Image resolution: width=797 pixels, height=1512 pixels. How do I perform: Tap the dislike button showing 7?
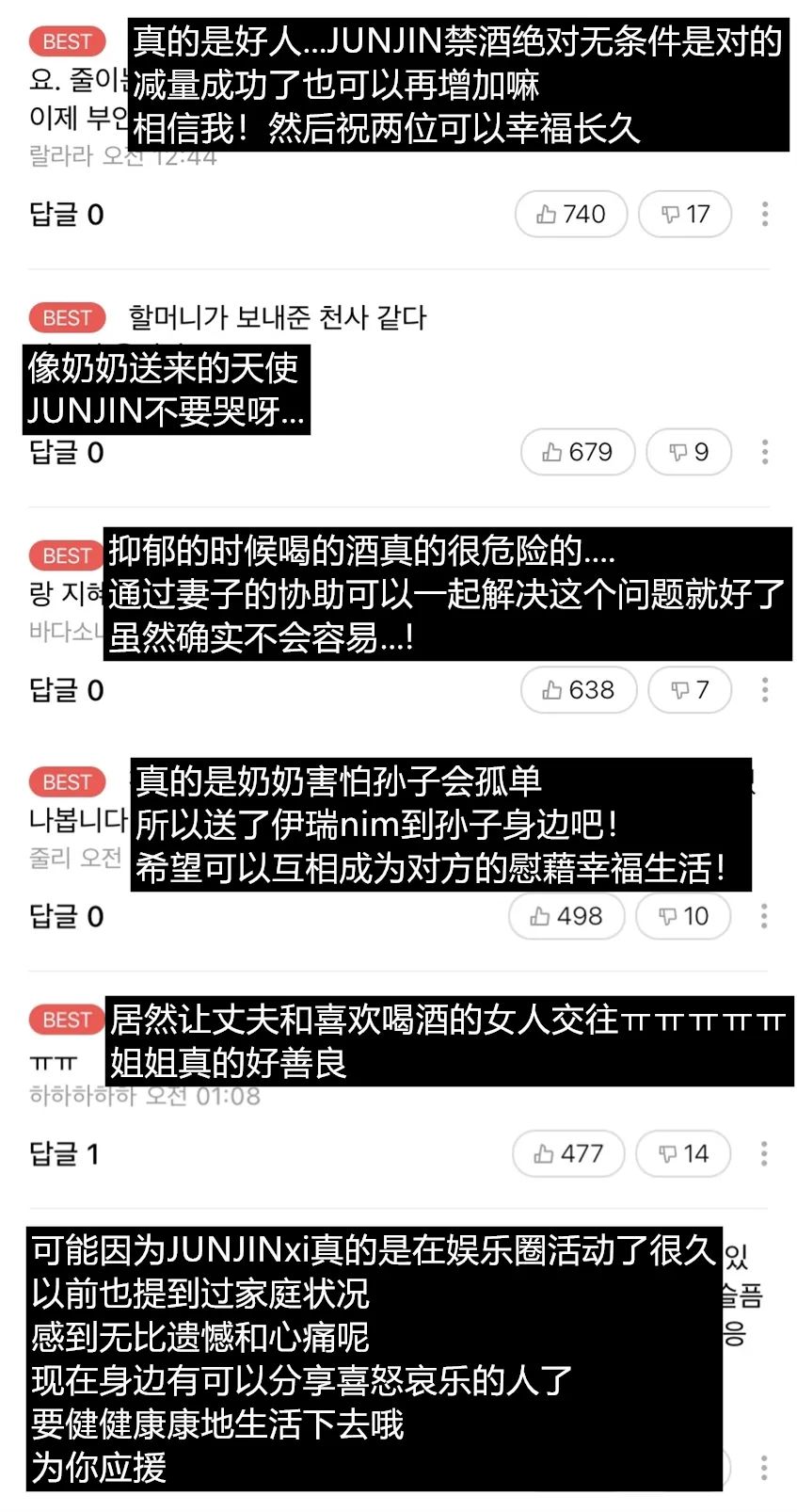[689, 691]
